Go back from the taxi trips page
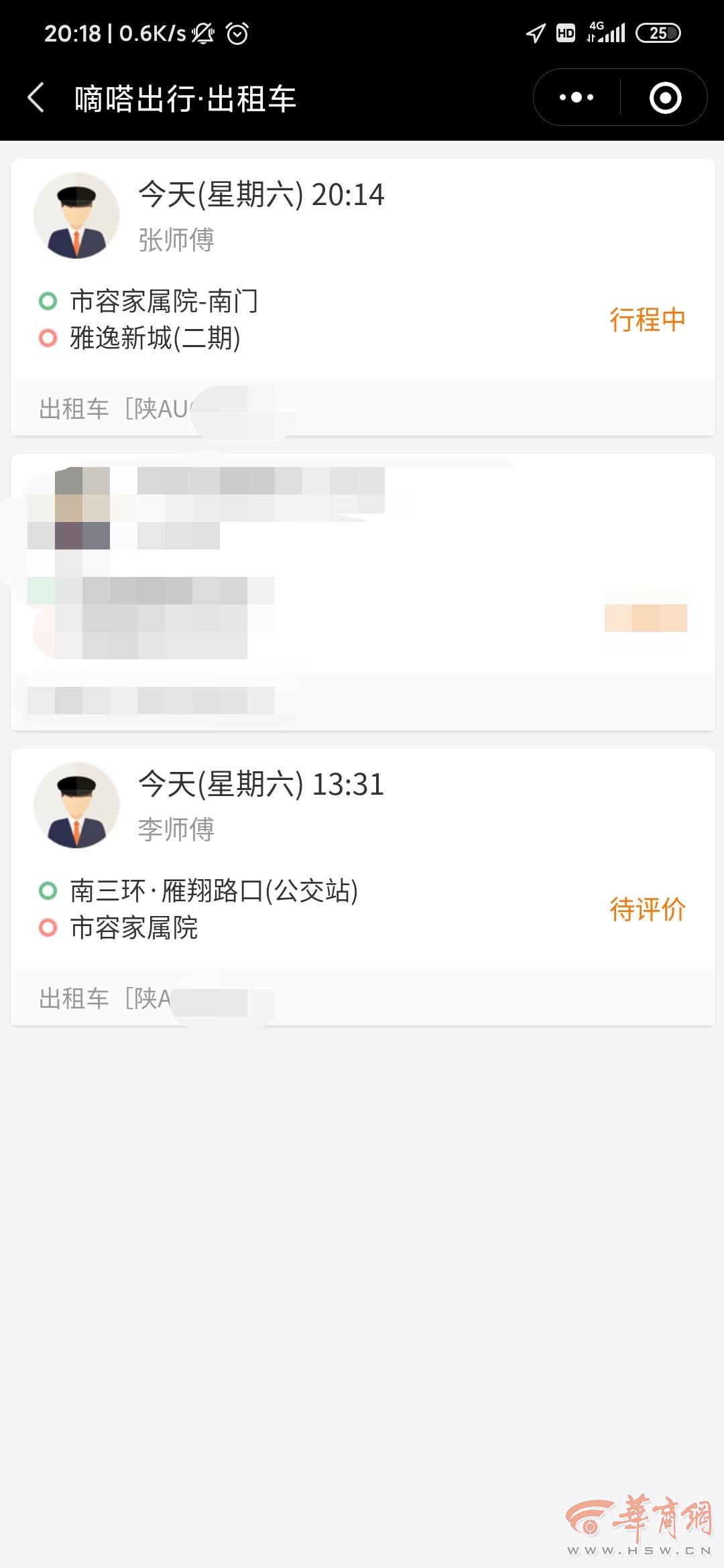This screenshot has height=1568, width=724. click(36, 98)
